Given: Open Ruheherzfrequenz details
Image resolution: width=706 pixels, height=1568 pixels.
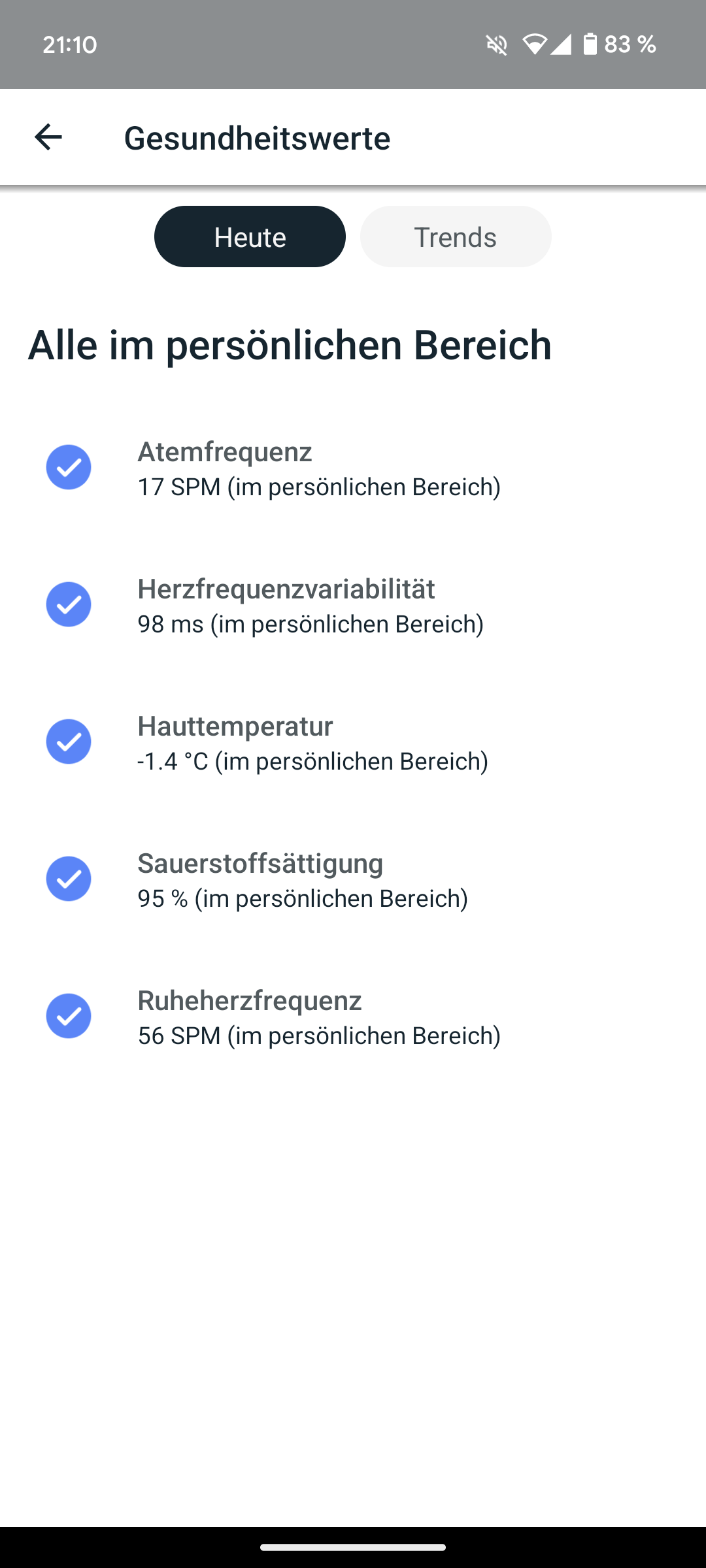Looking at the screenshot, I should [x=353, y=1017].
